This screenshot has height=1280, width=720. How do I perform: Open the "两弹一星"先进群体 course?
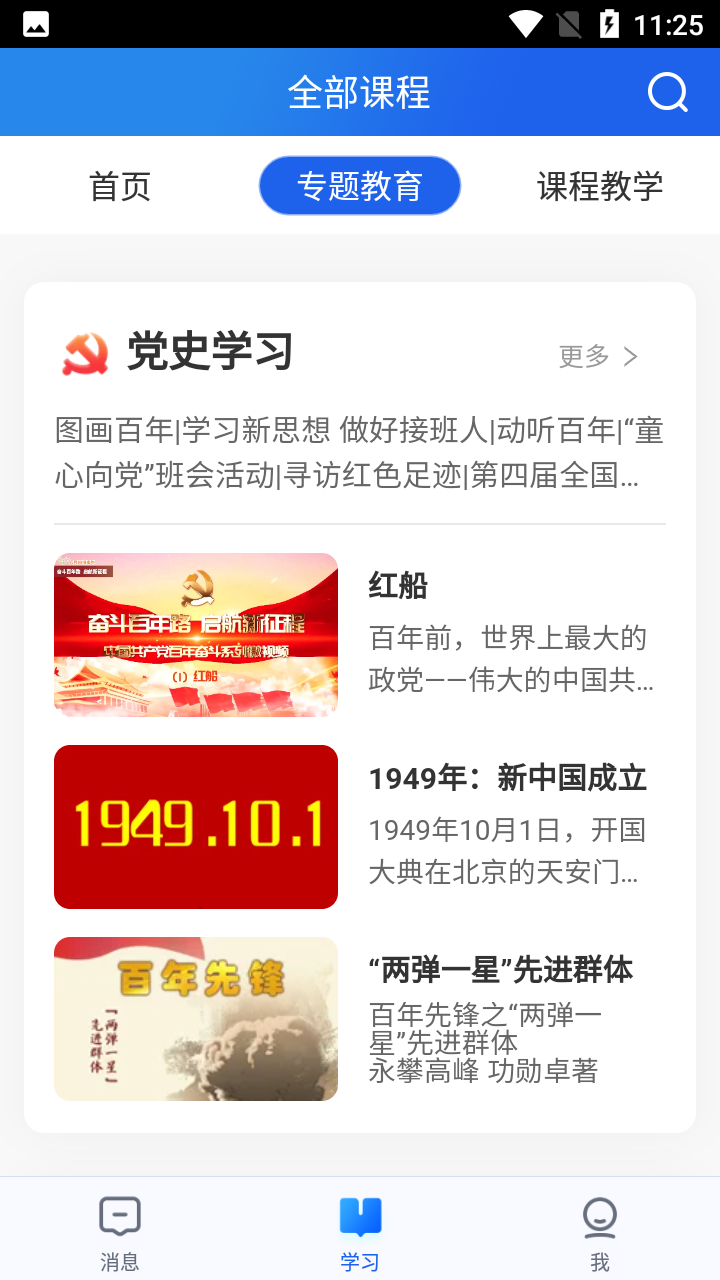coord(360,1019)
